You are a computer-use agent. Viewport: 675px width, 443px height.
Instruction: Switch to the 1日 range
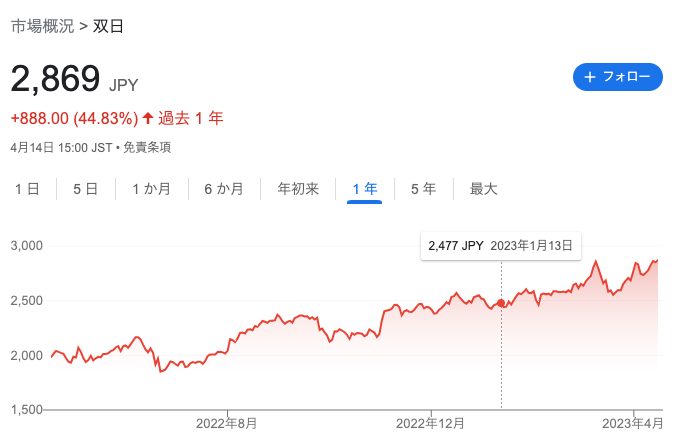click(x=27, y=188)
